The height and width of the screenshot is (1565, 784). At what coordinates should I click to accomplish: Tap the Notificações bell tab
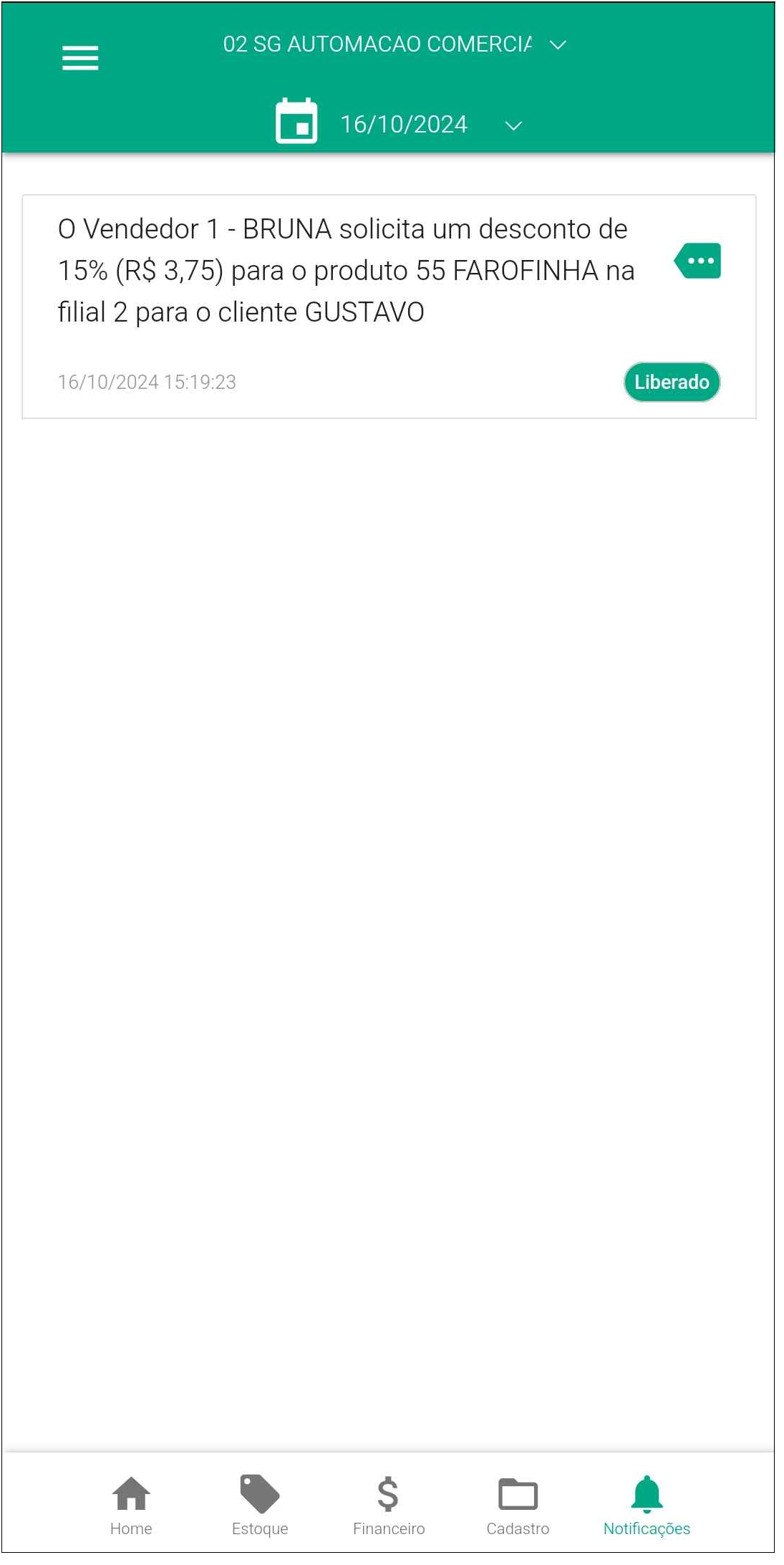tap(647, 1505)
